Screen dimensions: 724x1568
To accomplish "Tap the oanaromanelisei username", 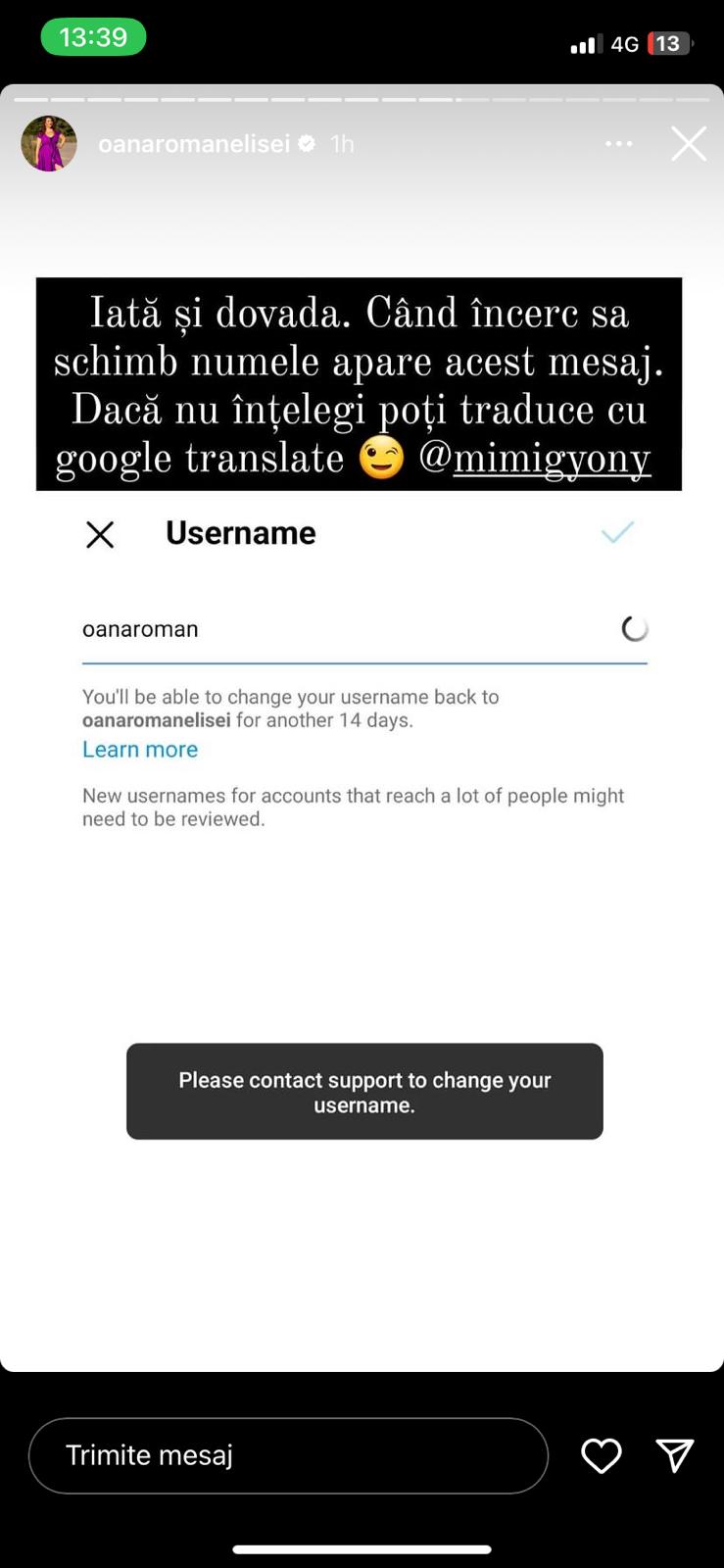I will pos(194,144).
